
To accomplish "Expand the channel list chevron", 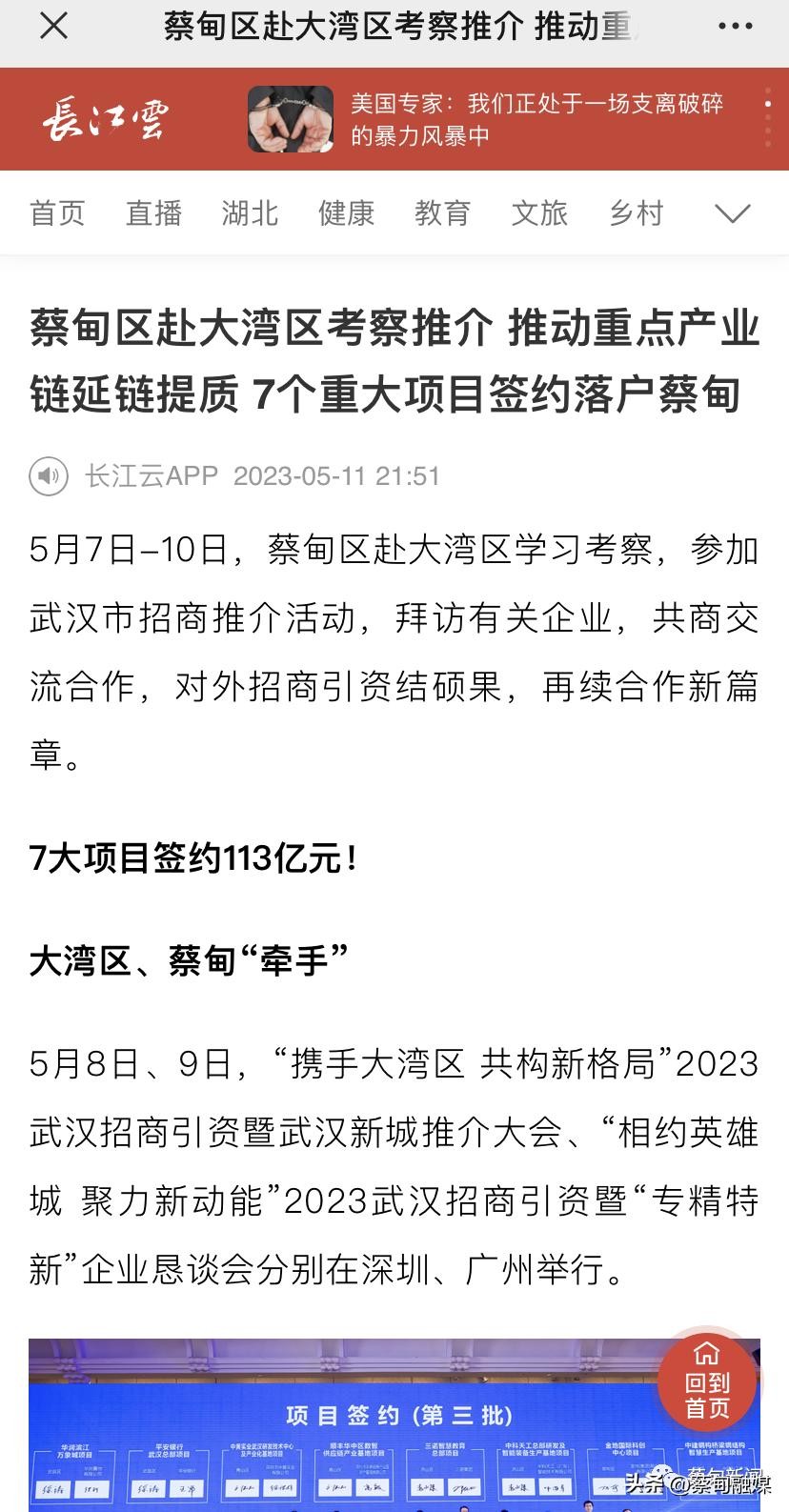I will tap(732, 213).
